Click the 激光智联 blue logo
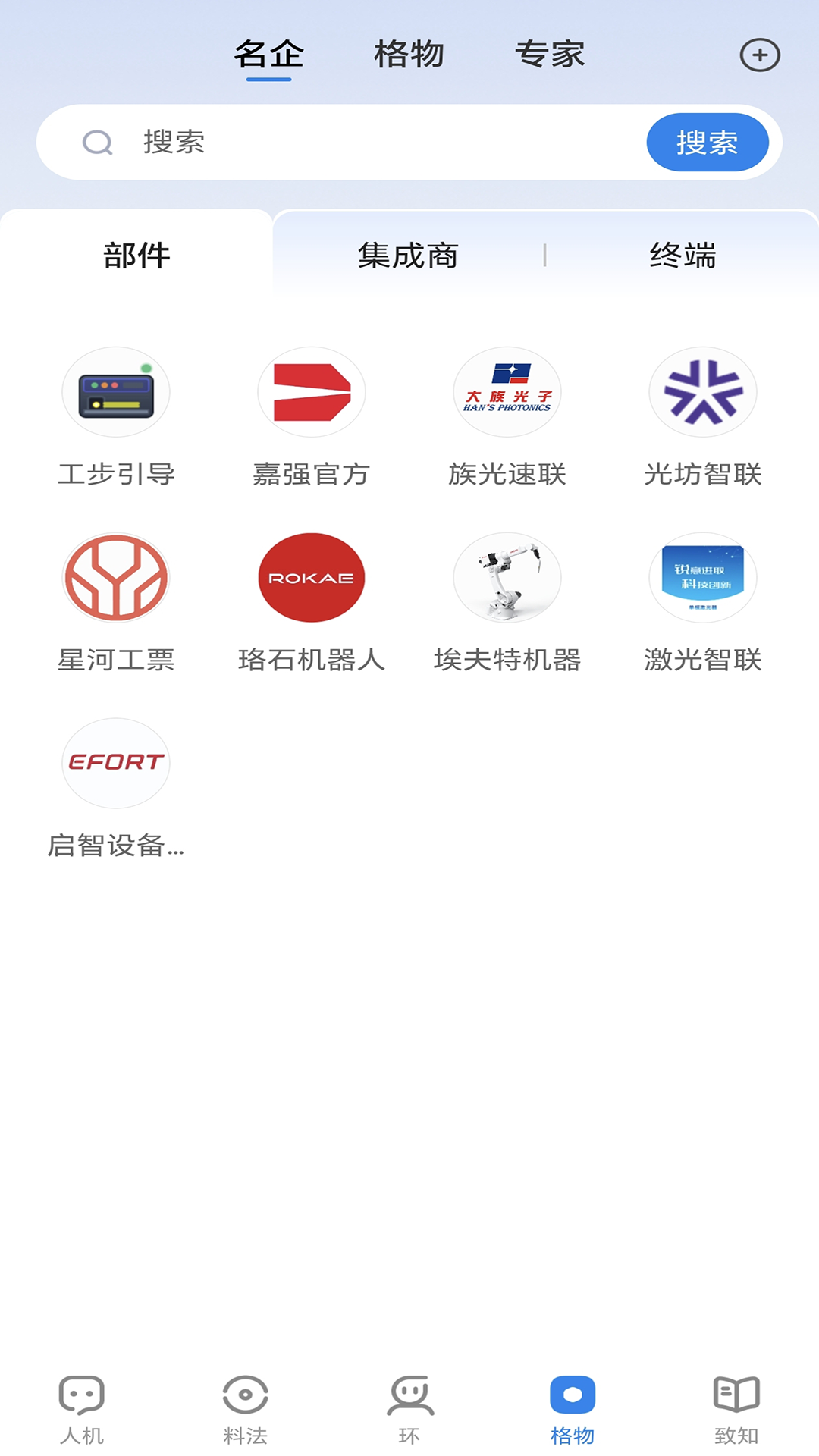The height and width of the screenshot is (1456, 819). [702, 577]
